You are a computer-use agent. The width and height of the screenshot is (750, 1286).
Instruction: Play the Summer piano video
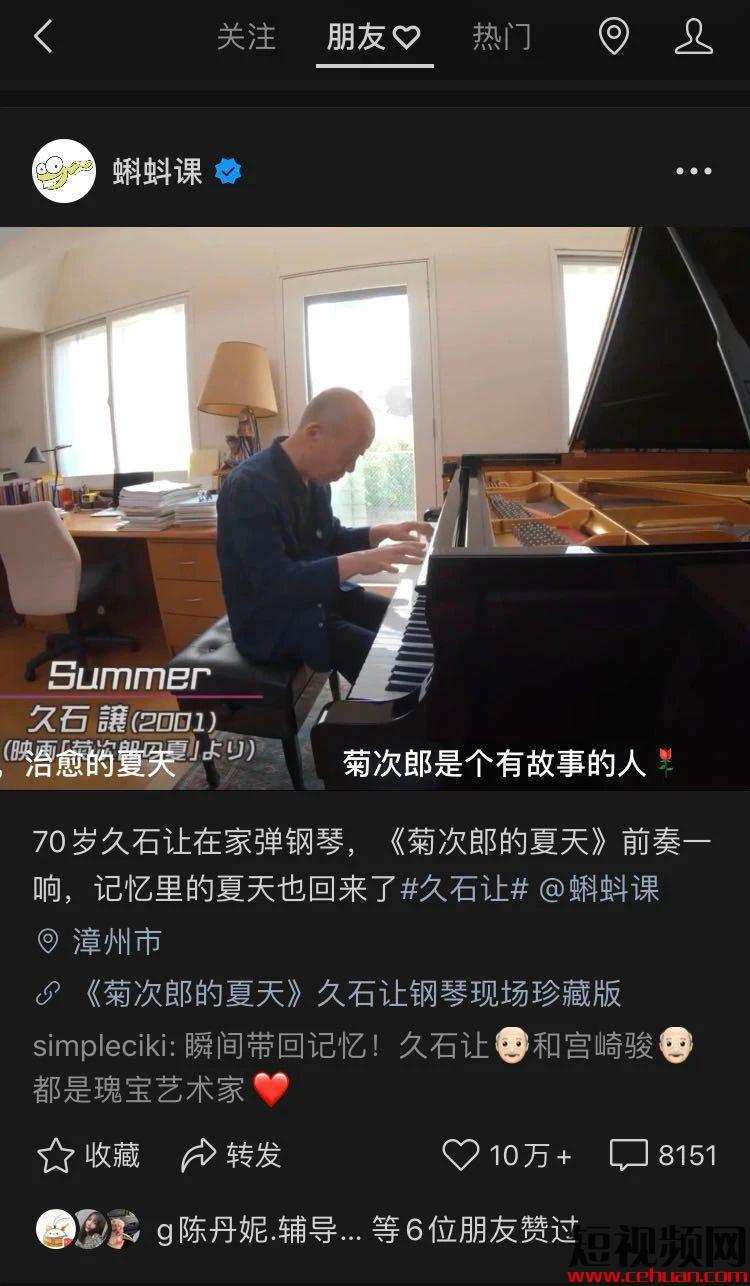click(x=375, y=508)
